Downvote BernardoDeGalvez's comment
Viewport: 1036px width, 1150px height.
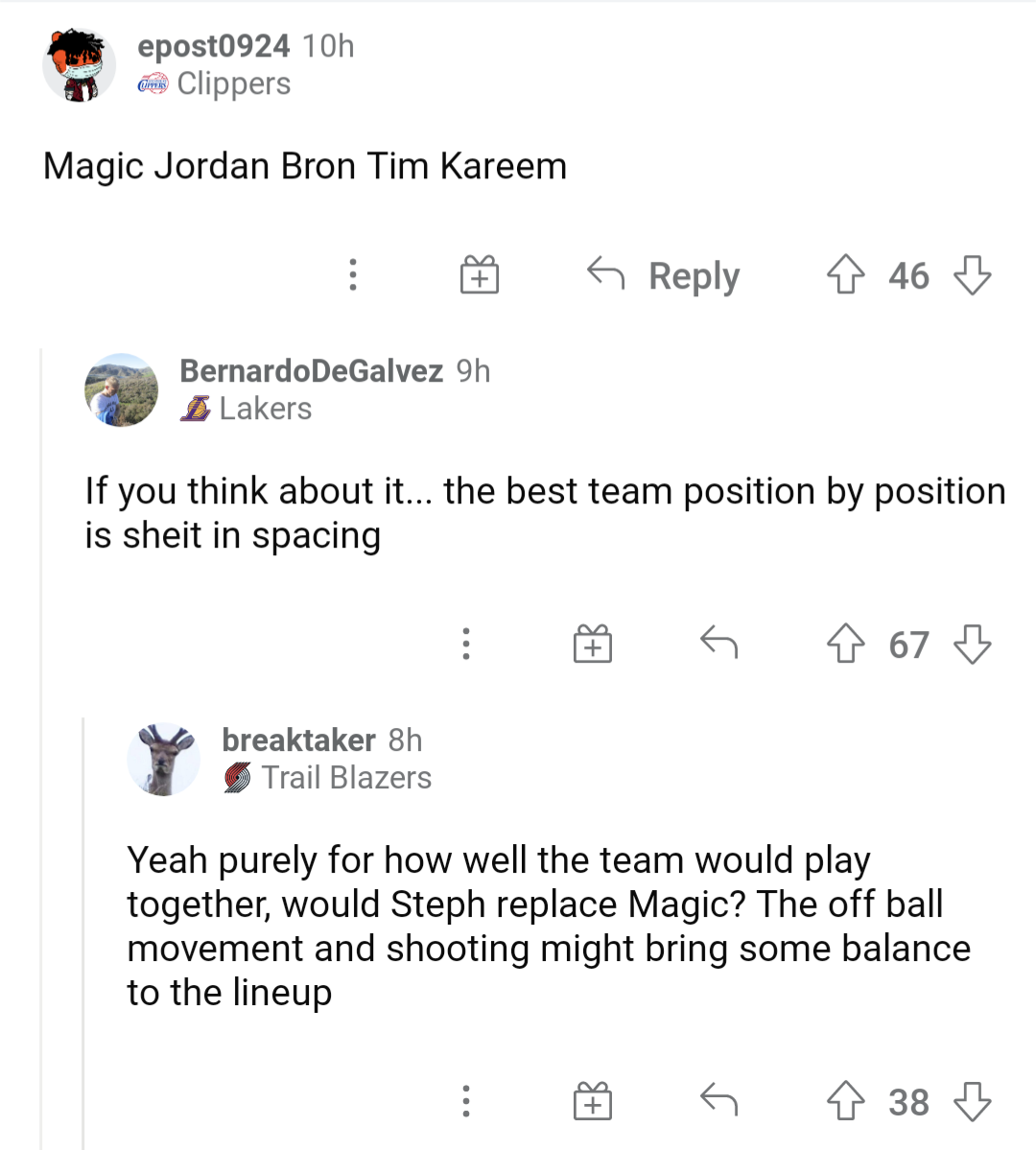pyautogui.click(x=972, y=644)
